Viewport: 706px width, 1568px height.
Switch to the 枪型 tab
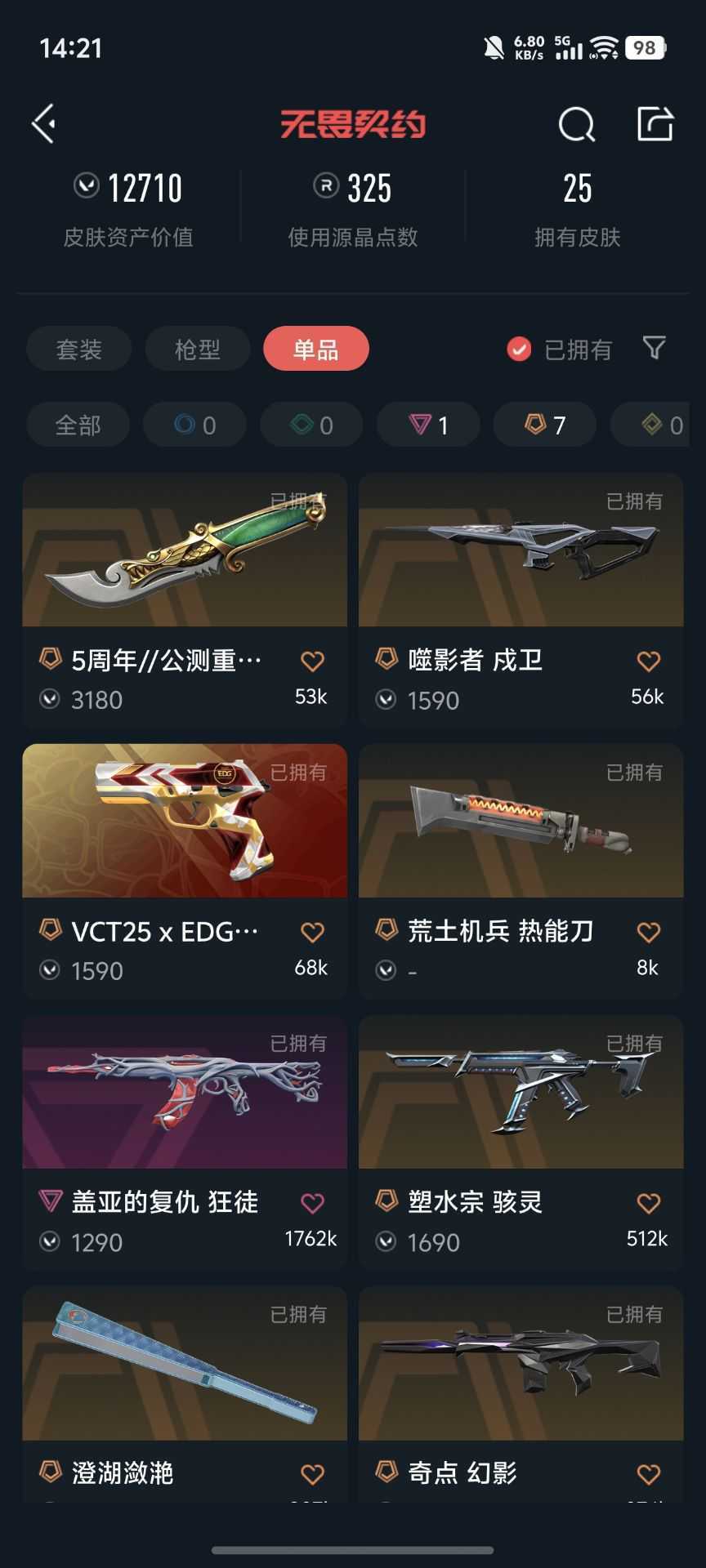coord(198,350)
